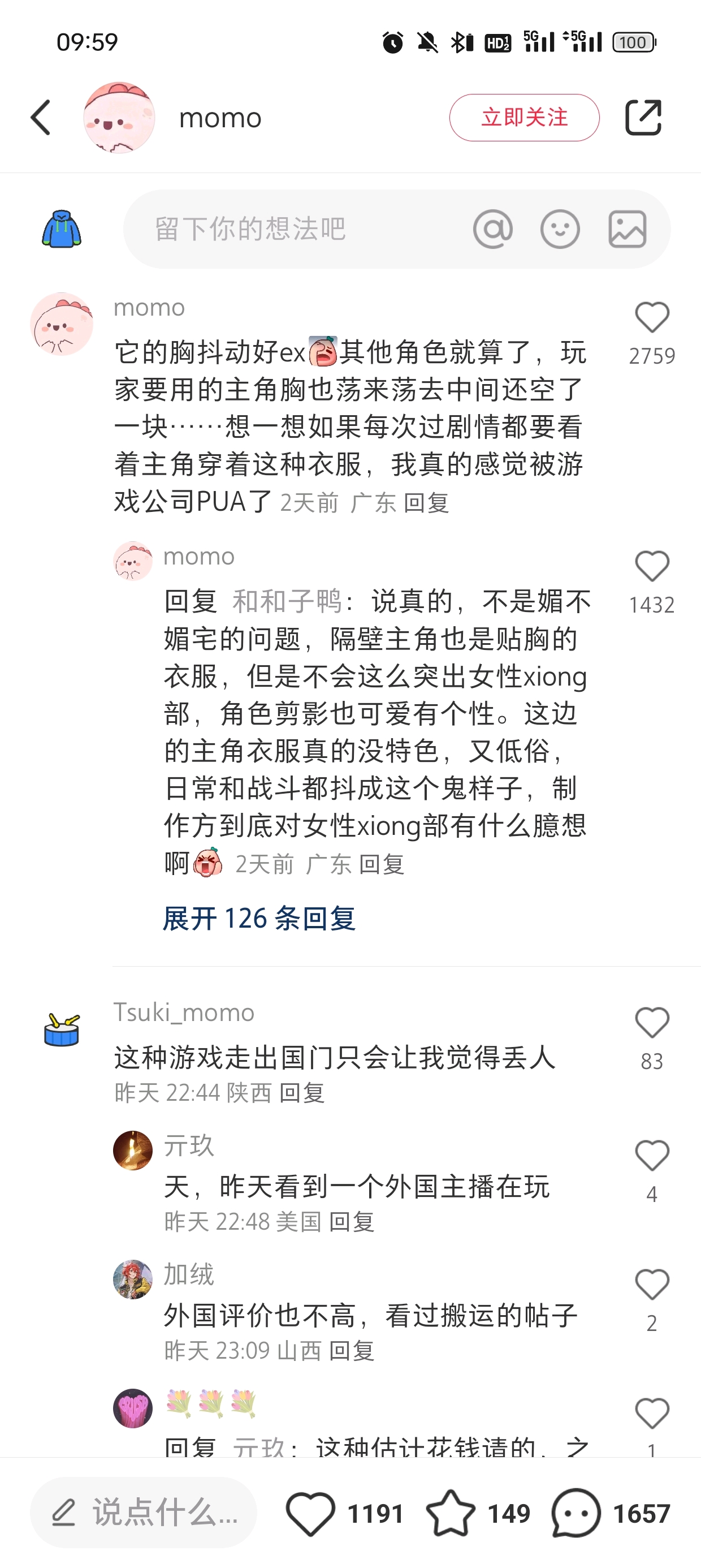
Task: Open momo's avatar in the header
Action: point(119,118)
